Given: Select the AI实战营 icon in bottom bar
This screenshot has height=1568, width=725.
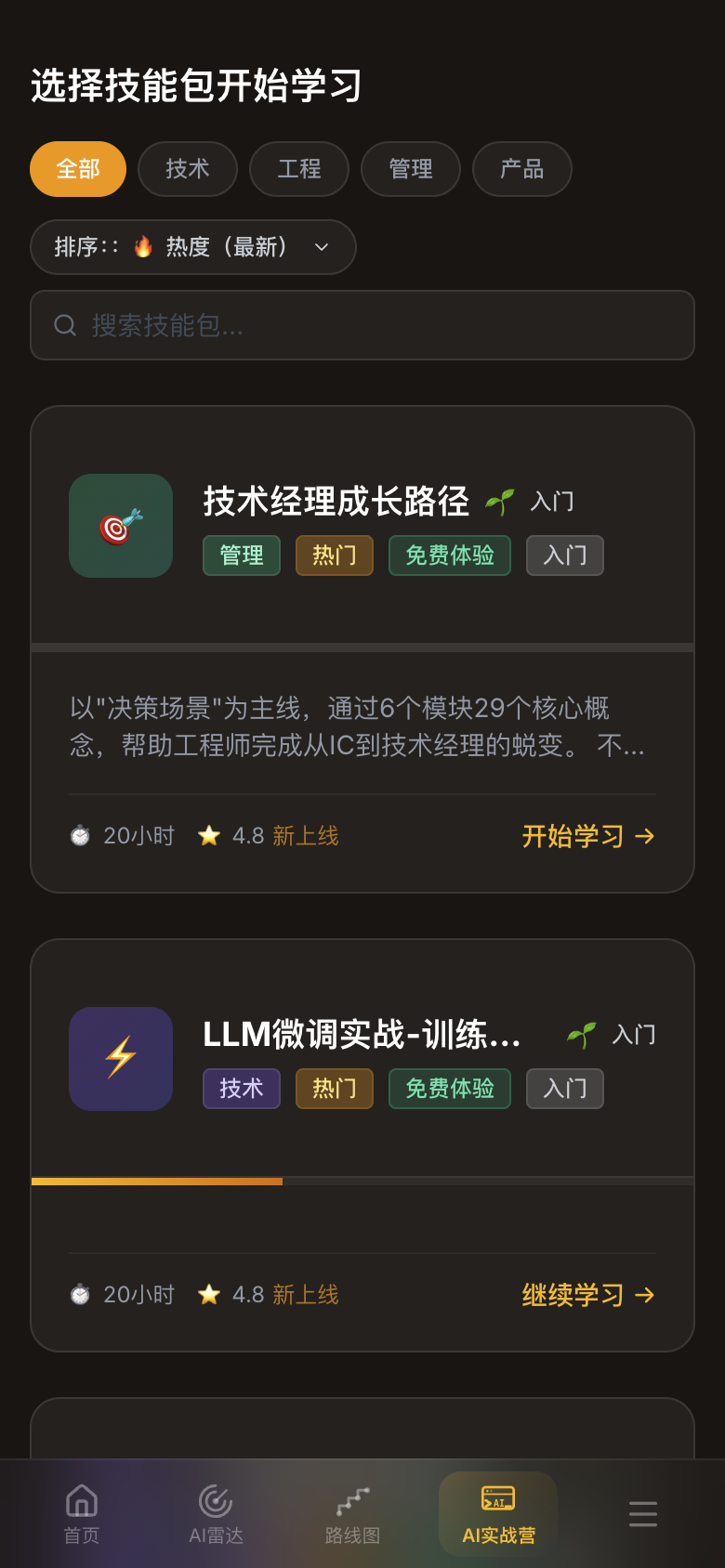Looking at the screenshot, I should point(497,1500).
